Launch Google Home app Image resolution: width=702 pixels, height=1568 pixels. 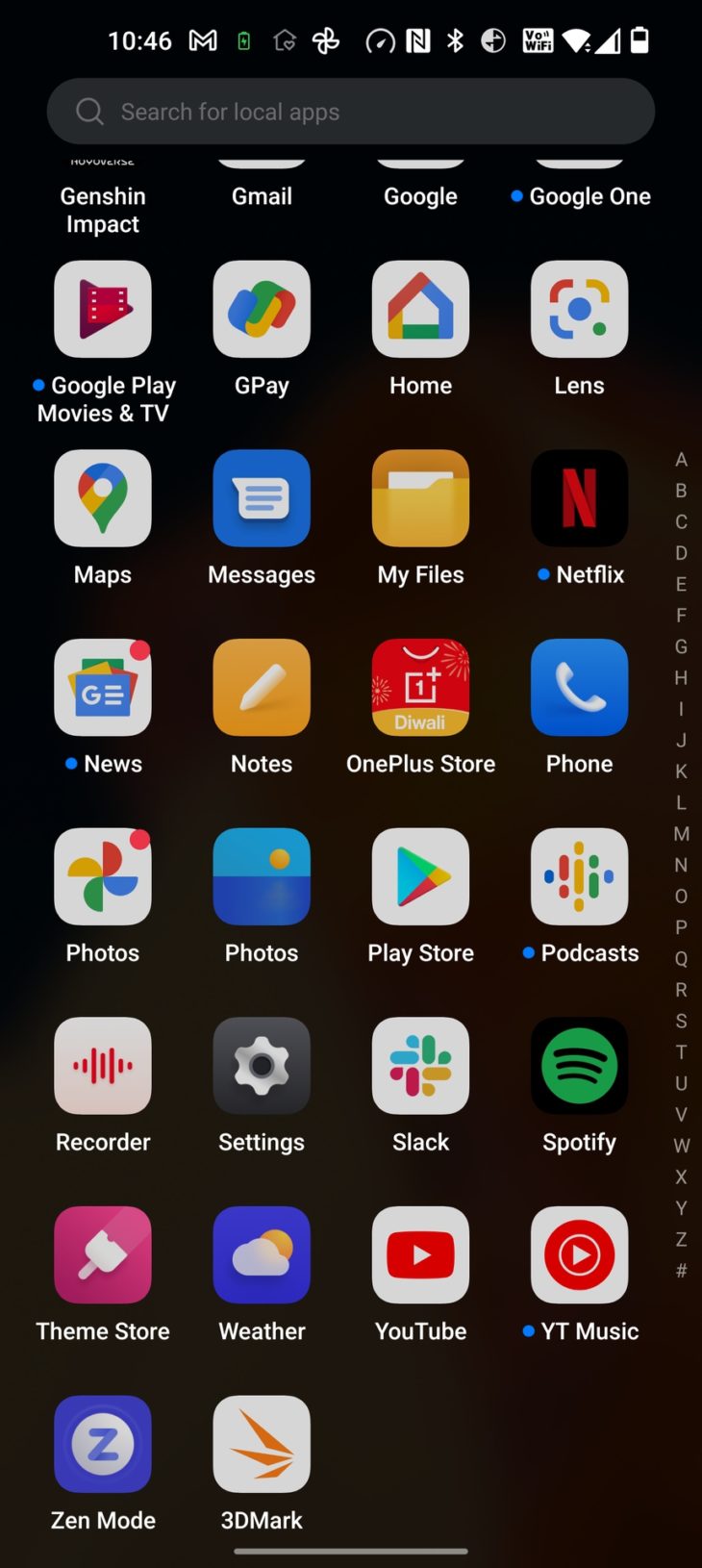(420, 310)
